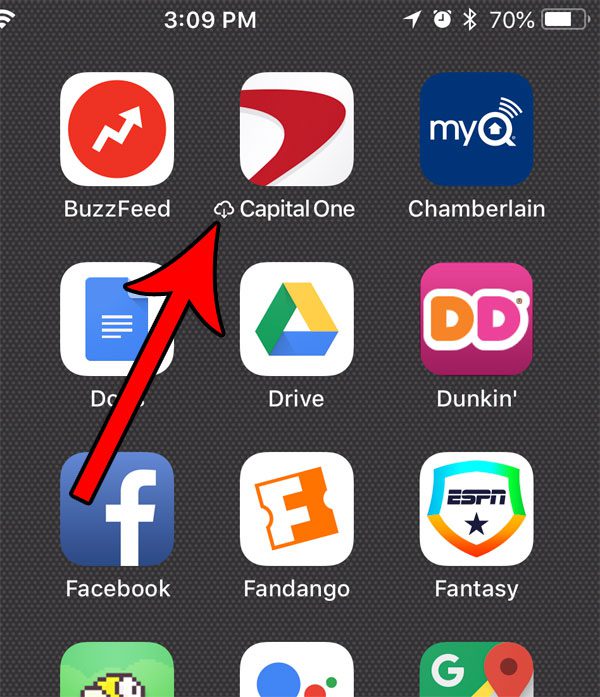This screenshot has height=697, width=600.
Task: Open the Flappy Bird game
Action: coord(117,670)
